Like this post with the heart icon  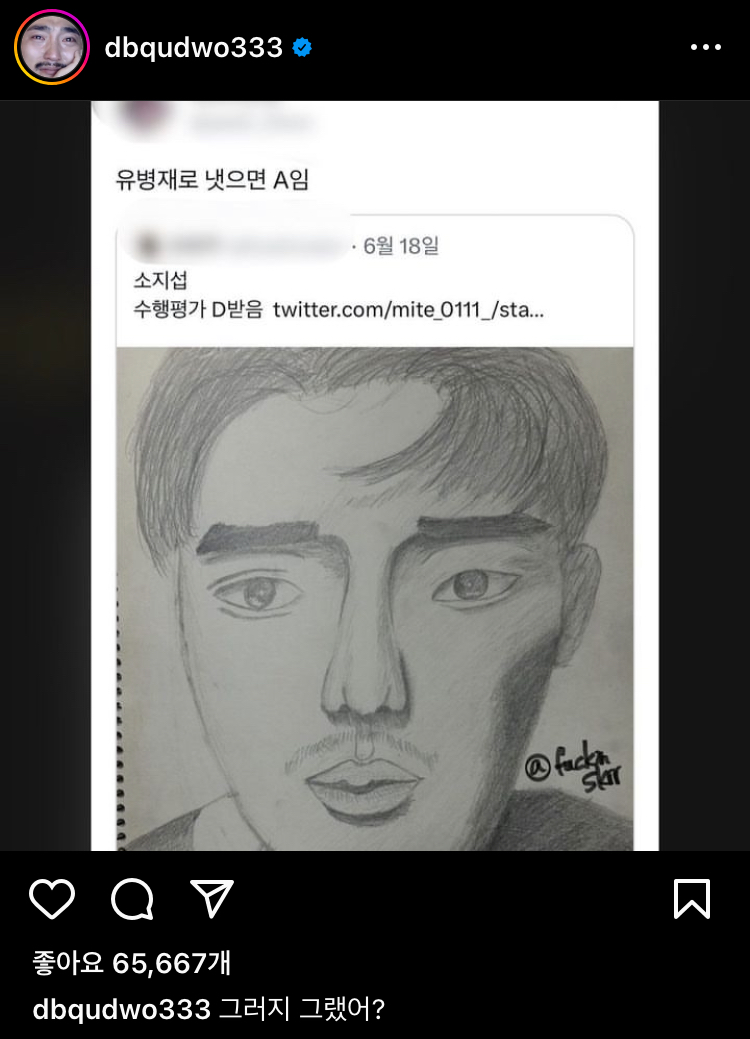pos(52,899)
